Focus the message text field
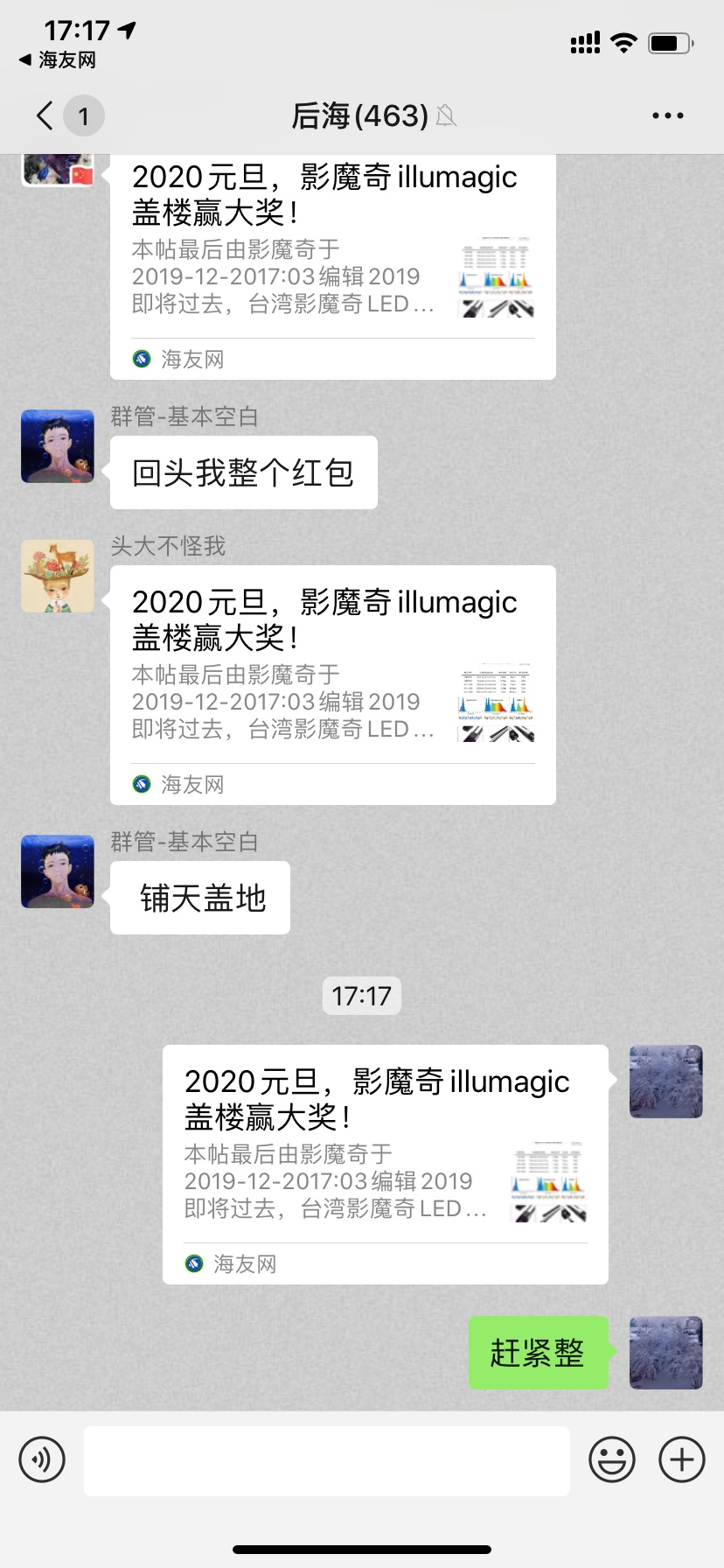 click(327, 1460)
